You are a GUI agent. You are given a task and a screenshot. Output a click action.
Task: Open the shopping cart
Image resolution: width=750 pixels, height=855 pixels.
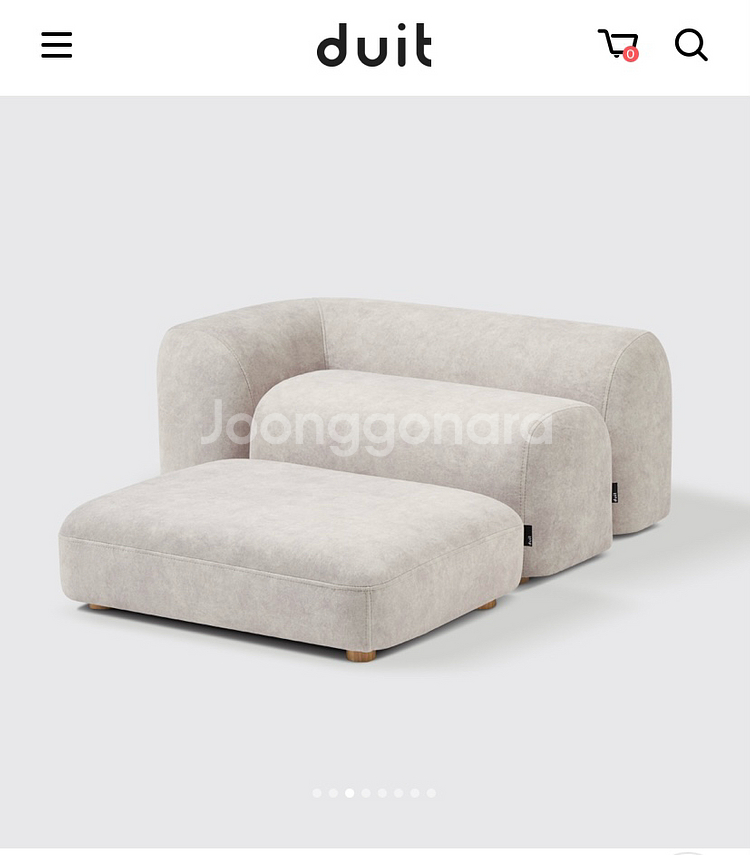[618, 45]
